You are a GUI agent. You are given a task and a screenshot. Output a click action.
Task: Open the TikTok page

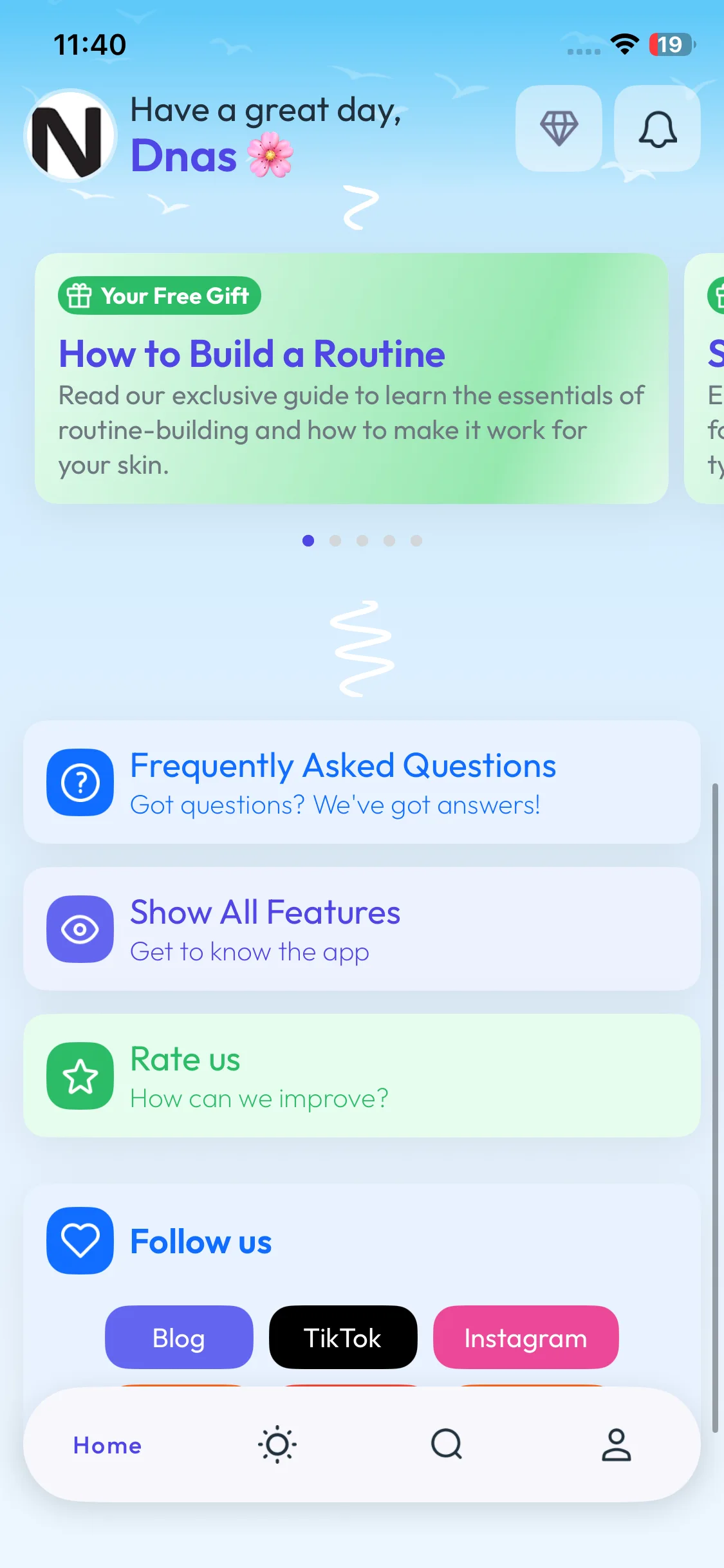(342, 1338)
